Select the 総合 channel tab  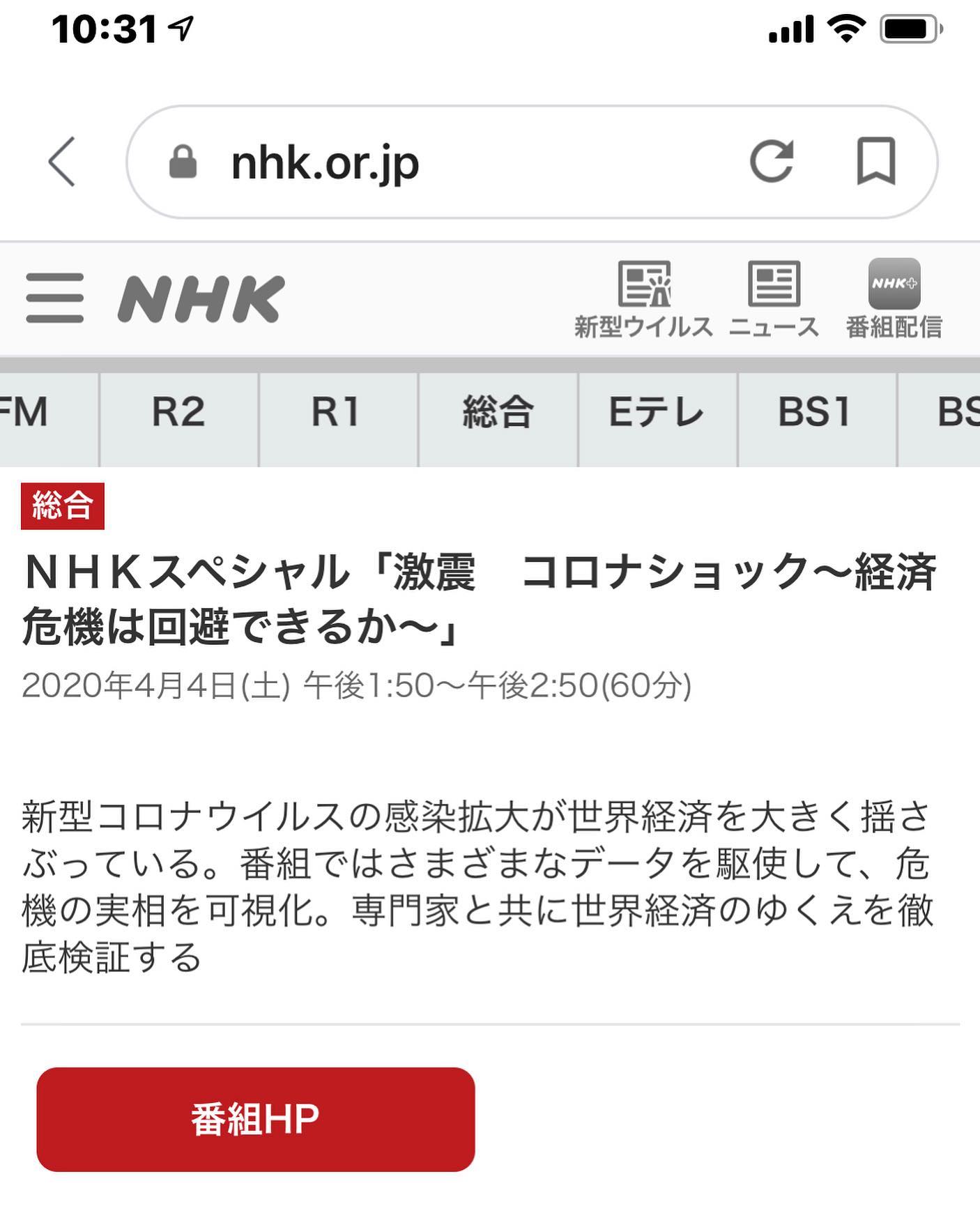pos(498,412)
